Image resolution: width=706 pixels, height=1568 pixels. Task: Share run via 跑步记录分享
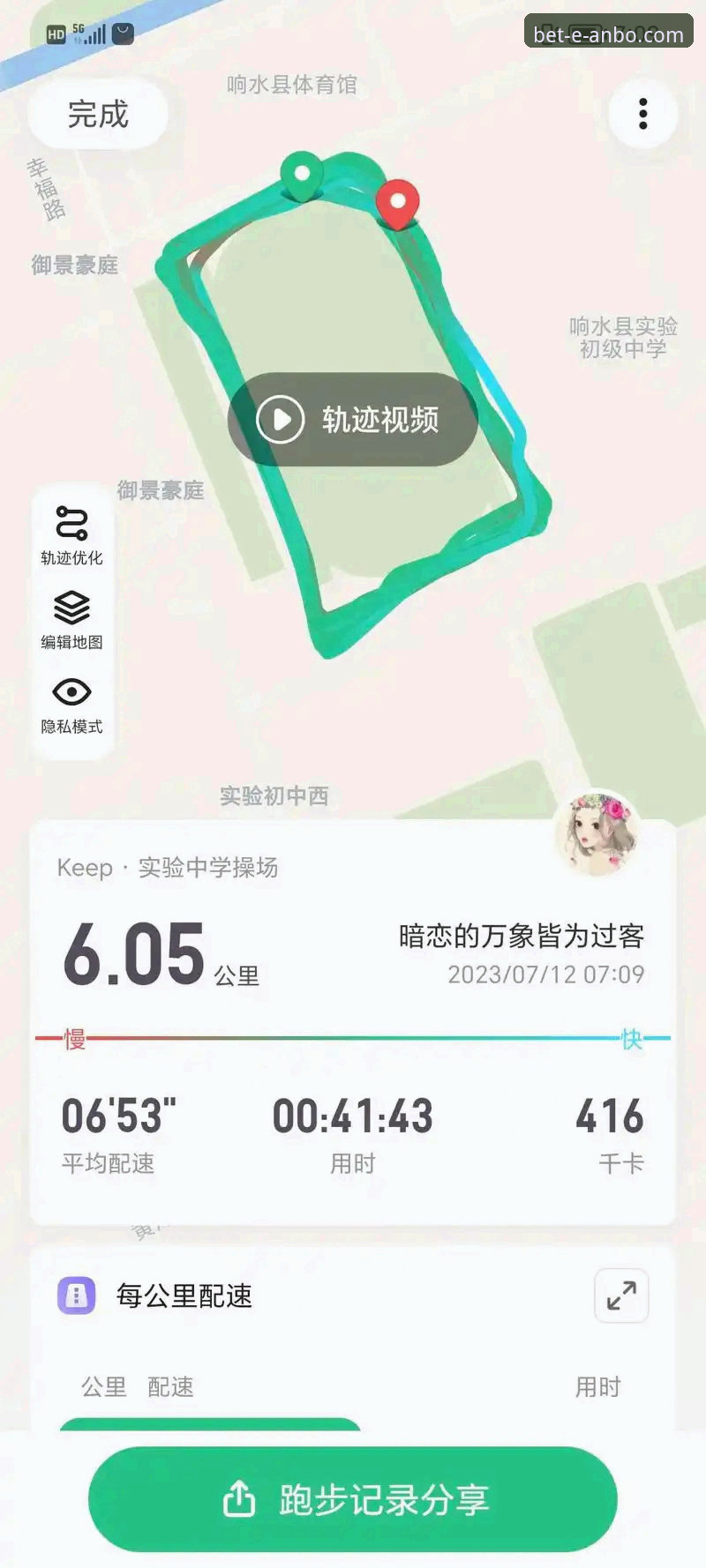click(353, 1499)
